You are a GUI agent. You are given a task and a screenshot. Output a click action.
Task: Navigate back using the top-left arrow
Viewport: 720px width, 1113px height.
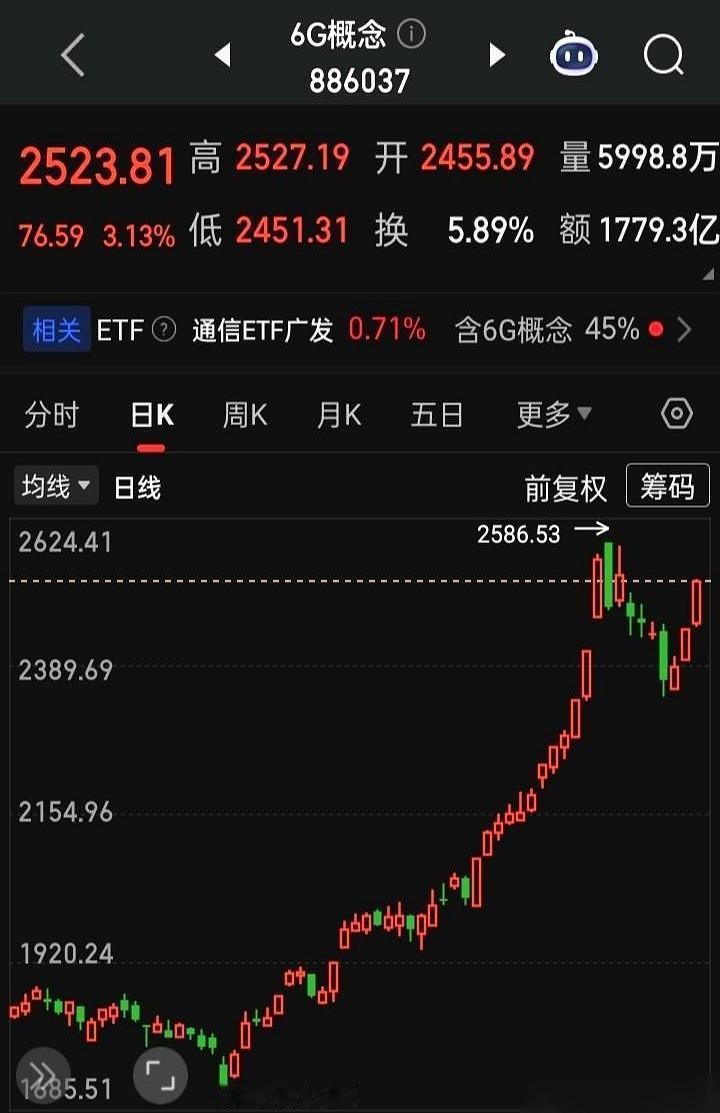click(72, 55)
